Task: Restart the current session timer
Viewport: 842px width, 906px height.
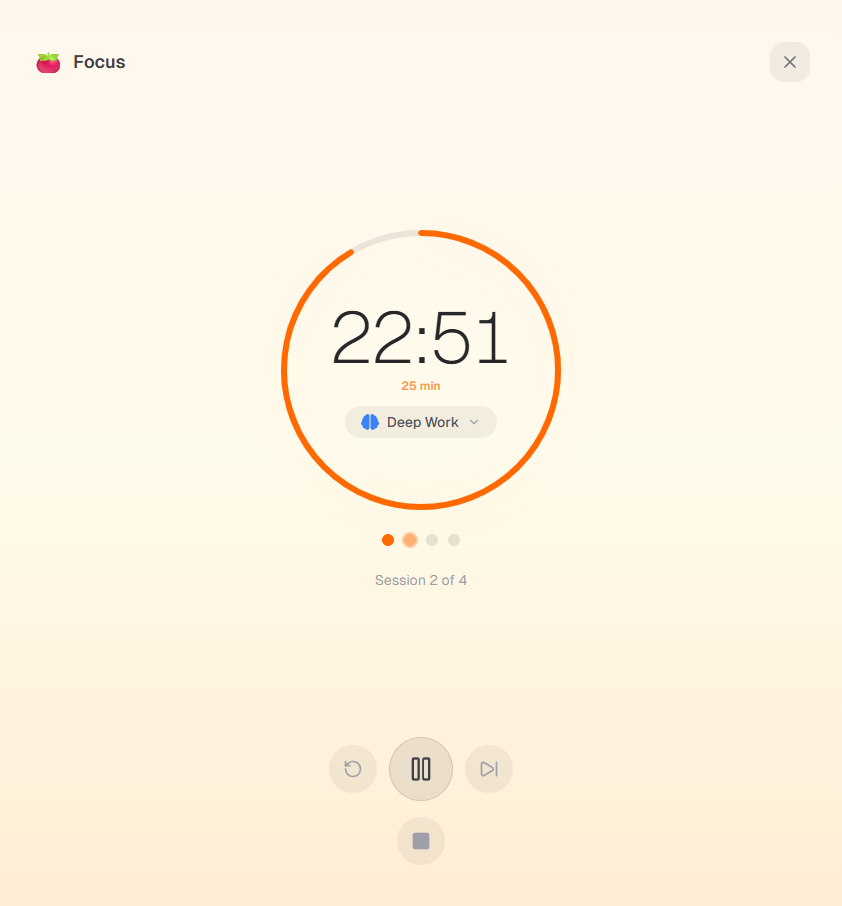Action: point(353,769)
